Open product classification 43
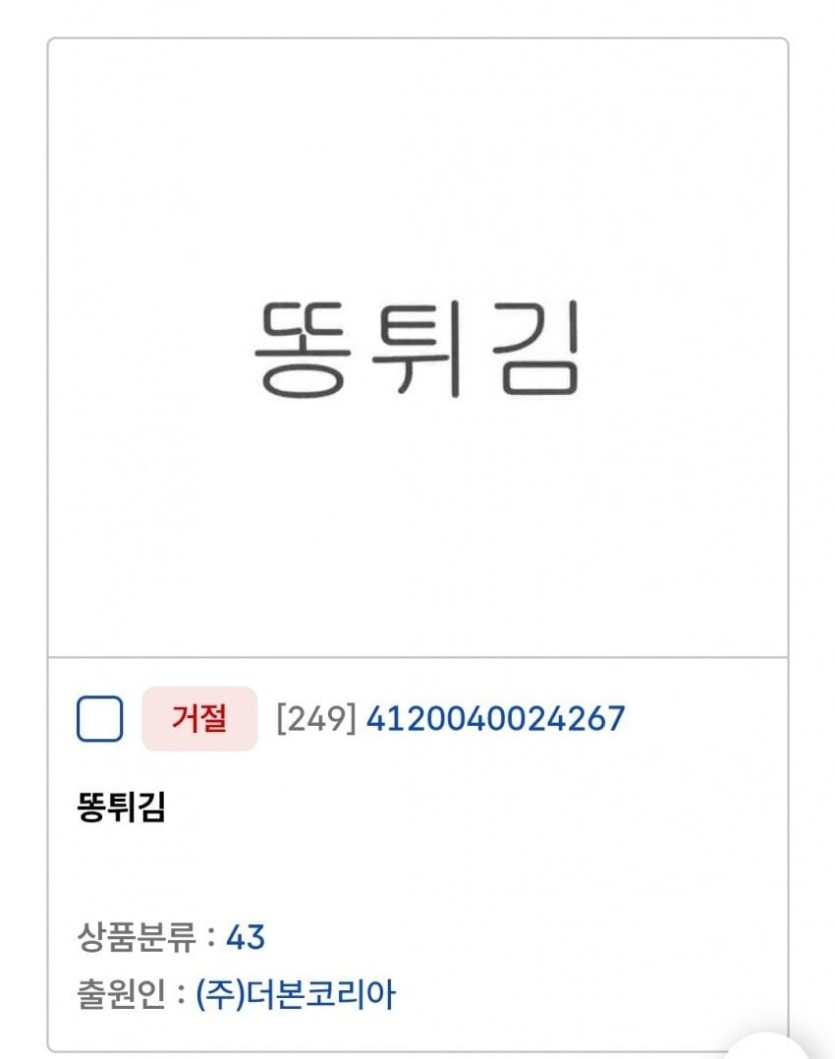This screenshot has width=835, height=1059. coord(245,937)
